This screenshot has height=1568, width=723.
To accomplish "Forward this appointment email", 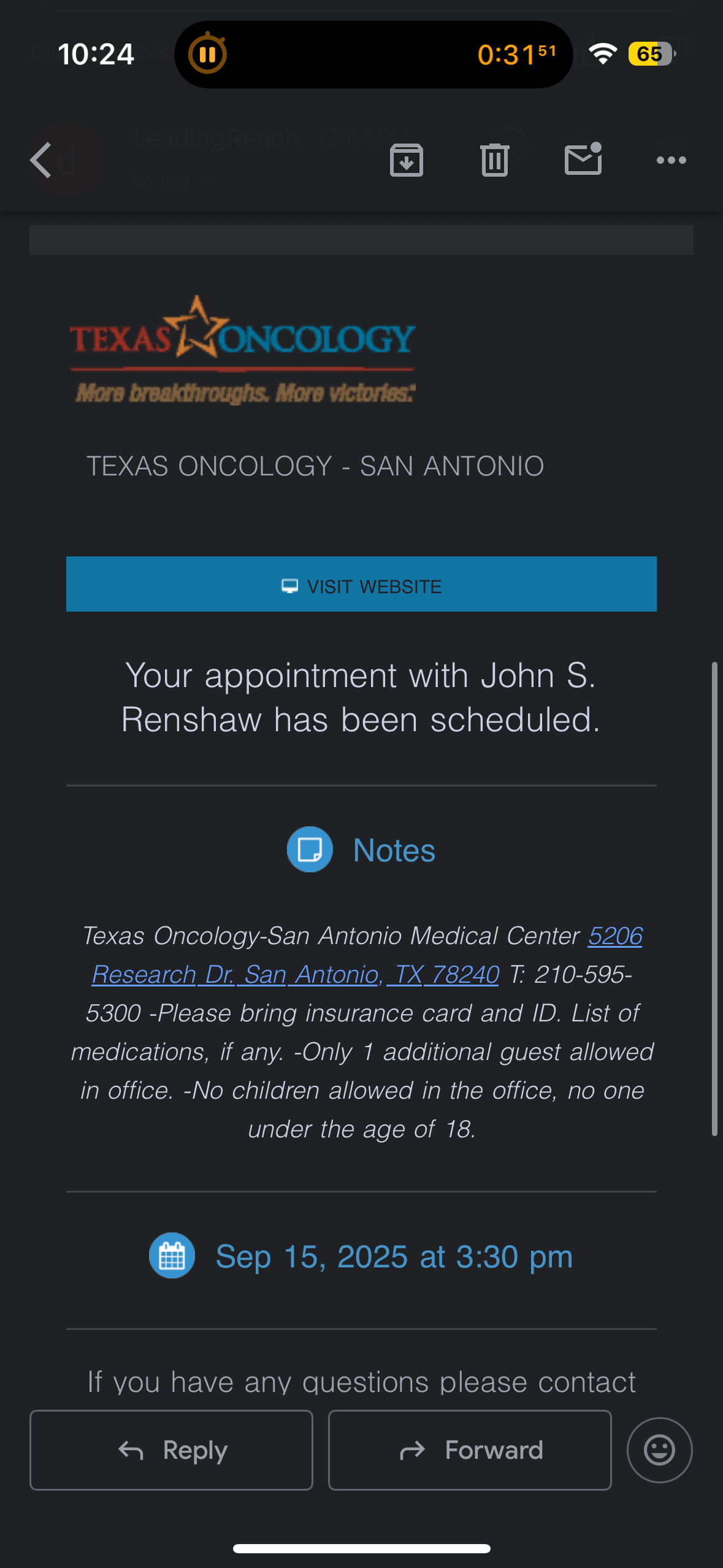I will pyautogui.click(x=470, y=1450).
